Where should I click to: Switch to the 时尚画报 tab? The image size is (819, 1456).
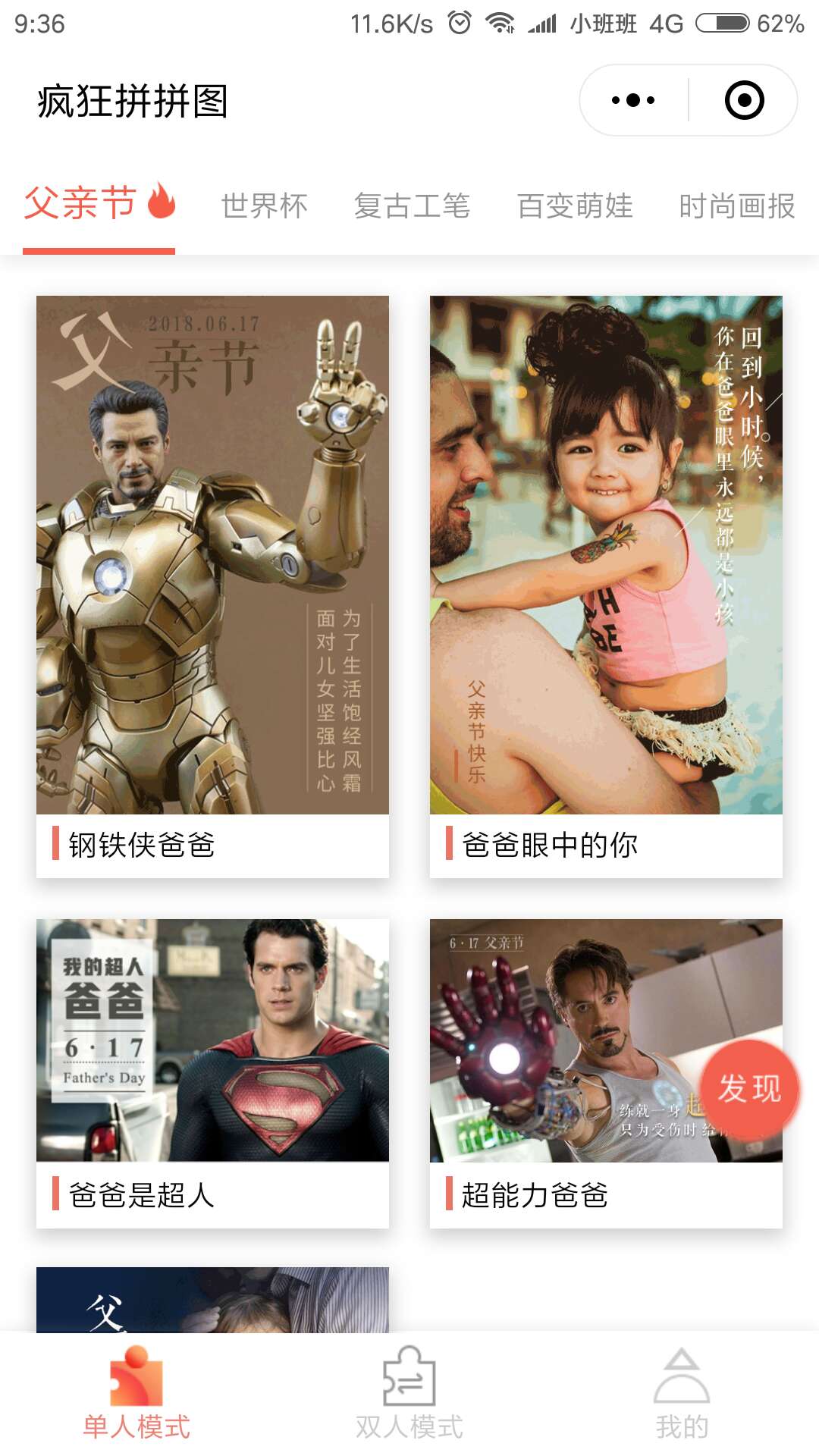click(x=736, y=206)
